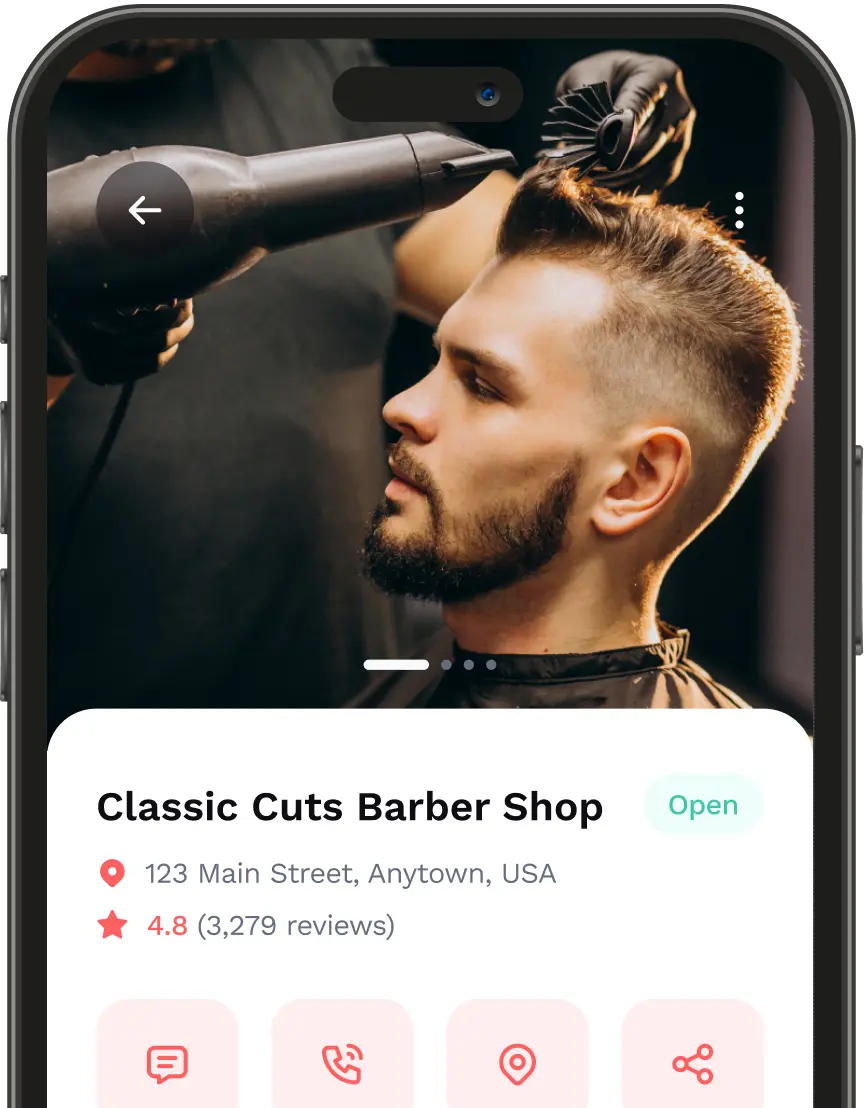Call the barber shop
864x1108 pixels.
coord(342,1063)
